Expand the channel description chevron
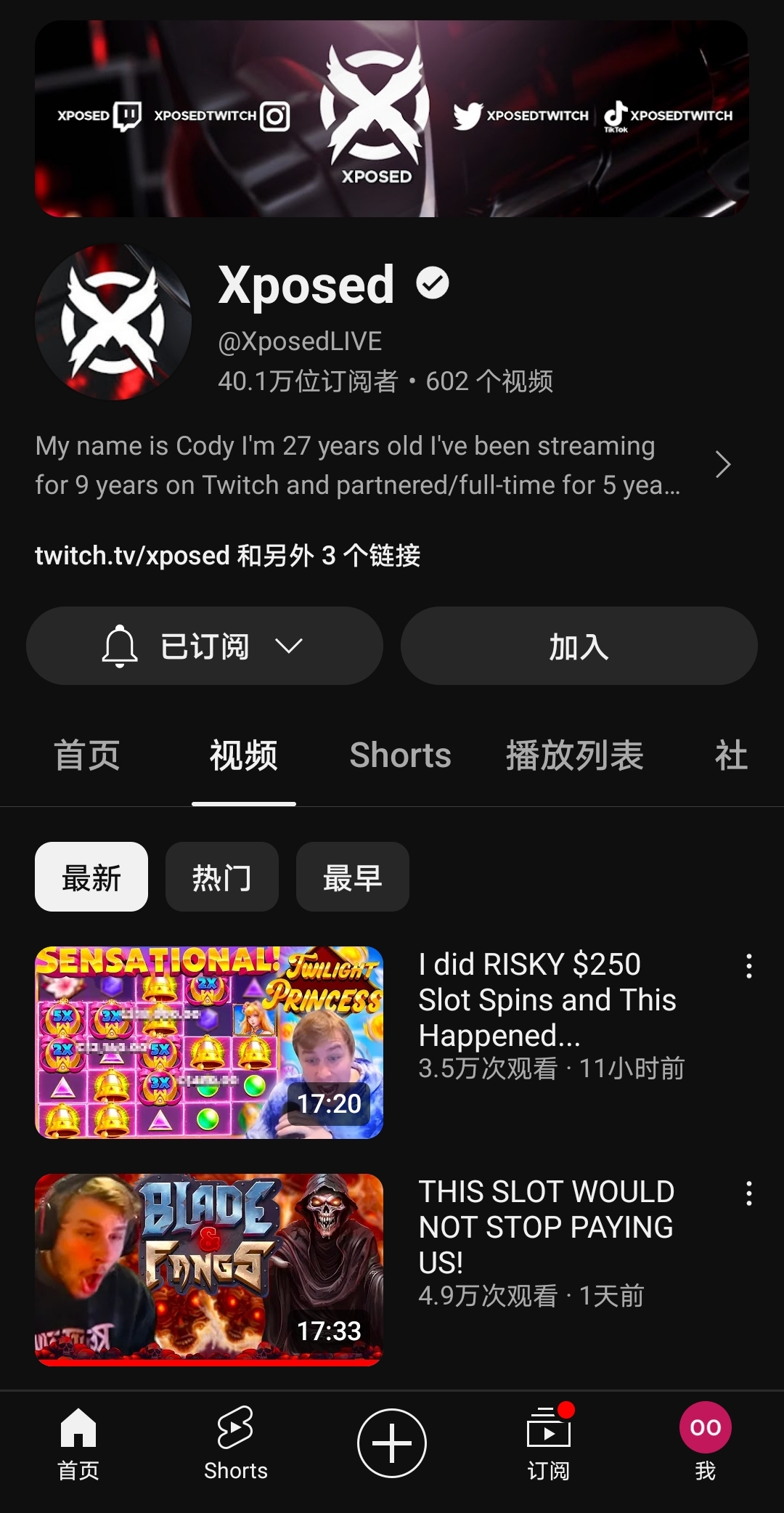This screenshot has width=784, height=1513. [x=722, y=465]
